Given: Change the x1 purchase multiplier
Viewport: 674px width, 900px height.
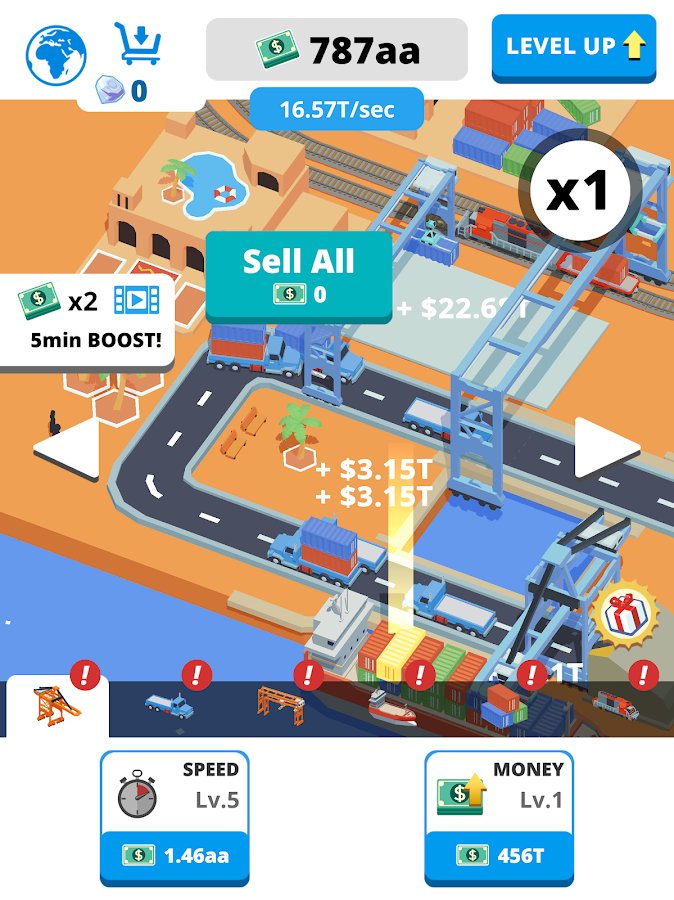Looking at the screenshot, I should 579,192.
